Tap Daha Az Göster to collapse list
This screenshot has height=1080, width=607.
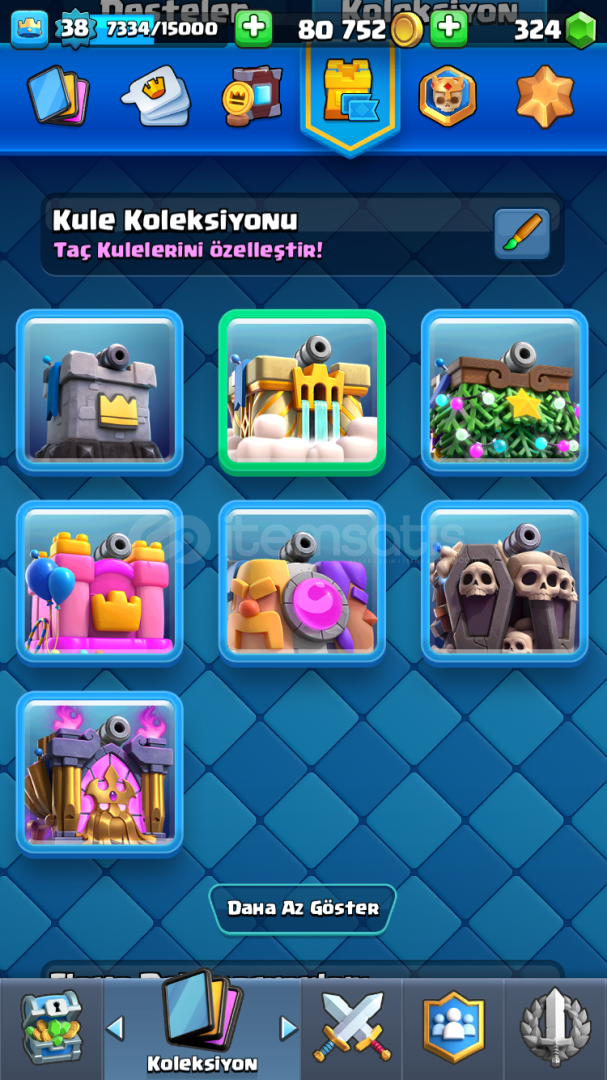(303, 908)
